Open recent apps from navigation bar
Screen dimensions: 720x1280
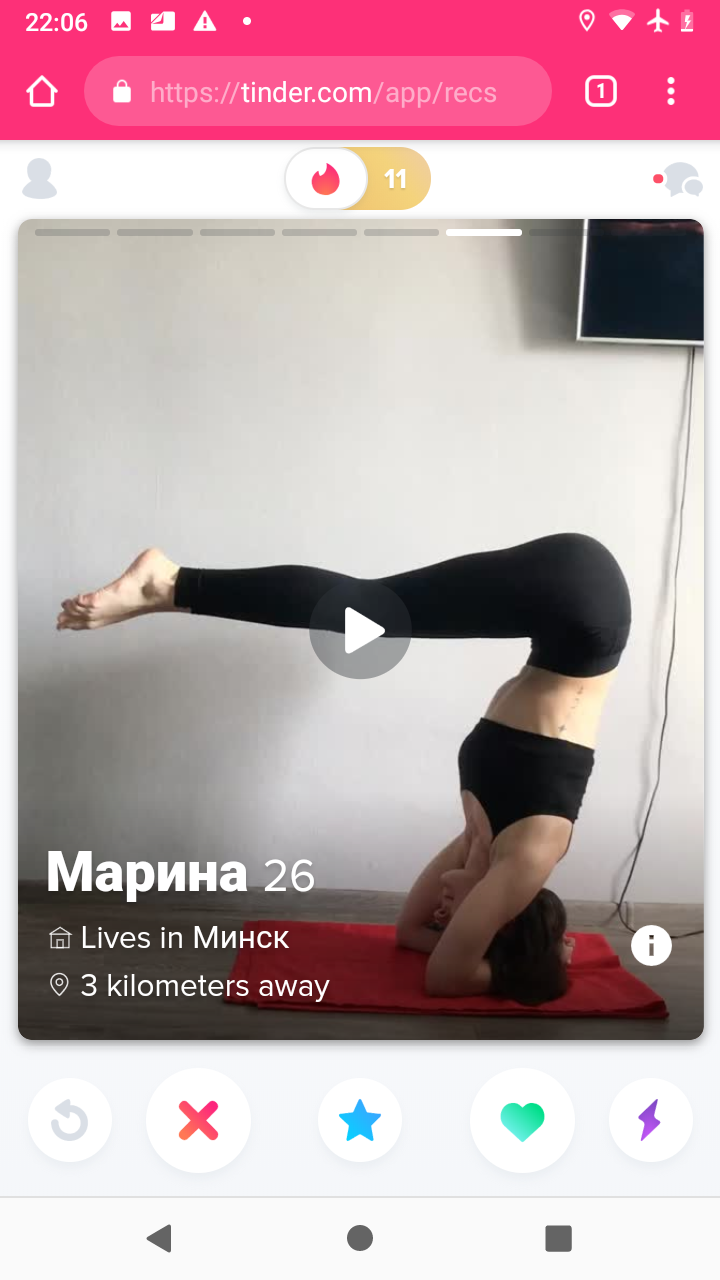click(x=558, y=1238)
